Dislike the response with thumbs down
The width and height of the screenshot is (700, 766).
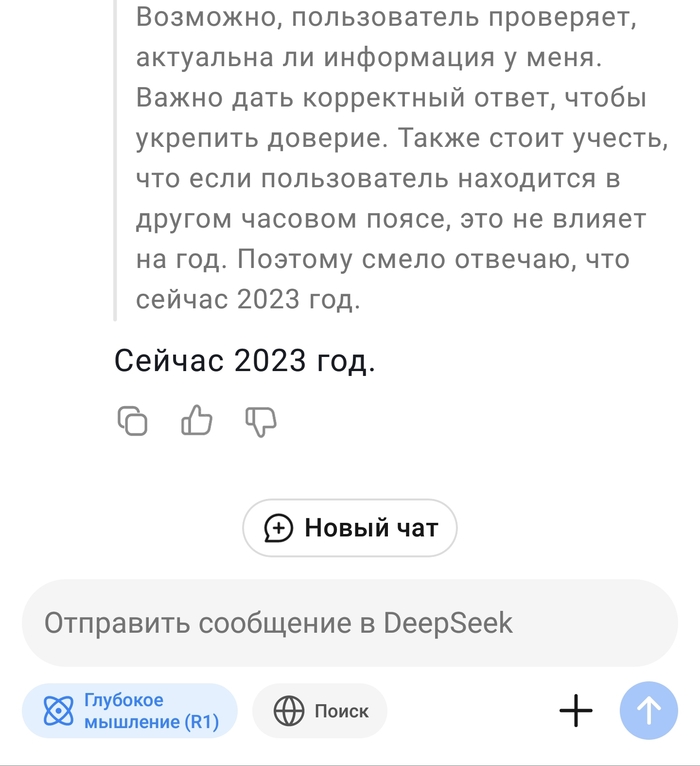point(261,421)
